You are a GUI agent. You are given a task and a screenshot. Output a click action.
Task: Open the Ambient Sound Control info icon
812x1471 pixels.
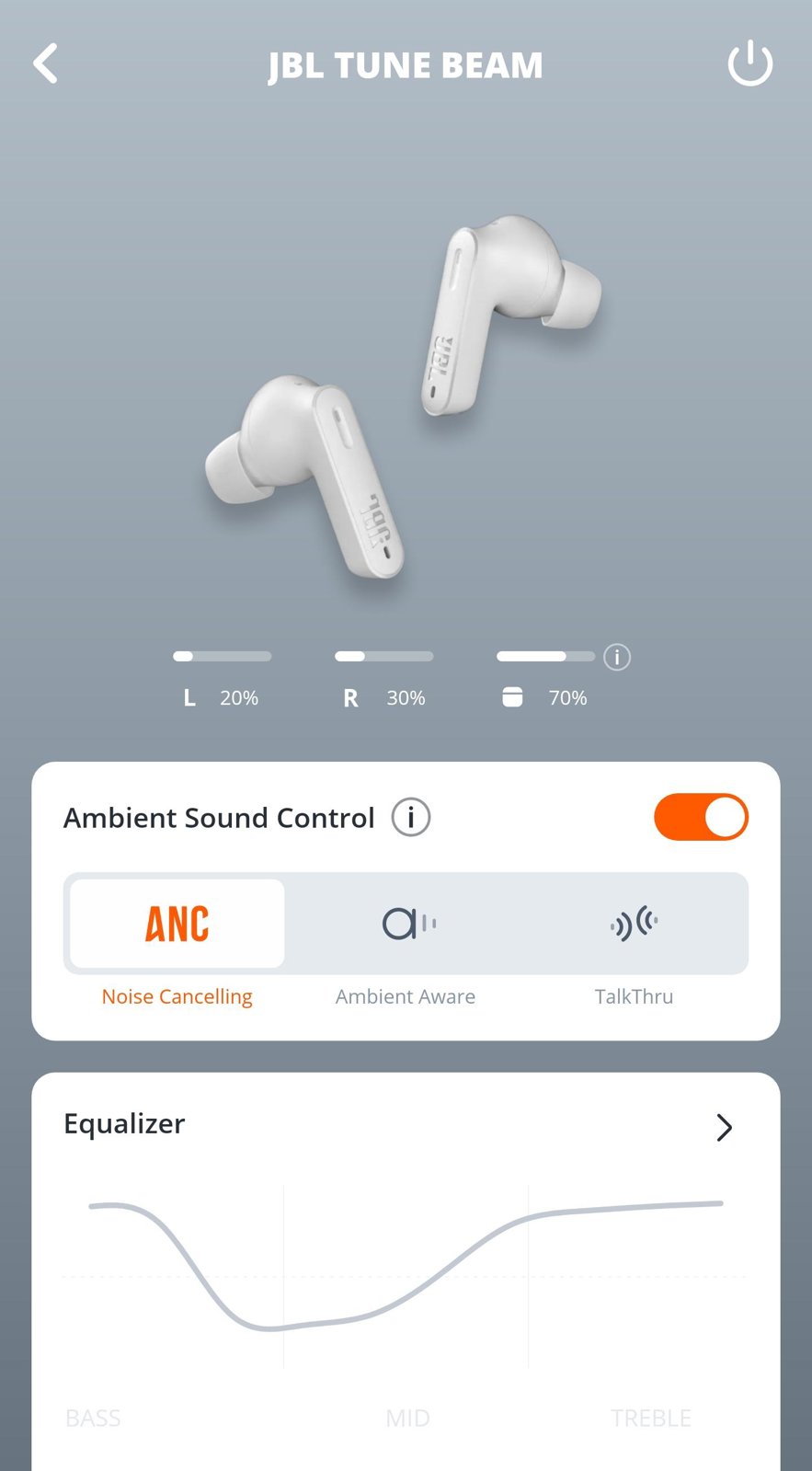pyautogui.click(x=411, y=817)
